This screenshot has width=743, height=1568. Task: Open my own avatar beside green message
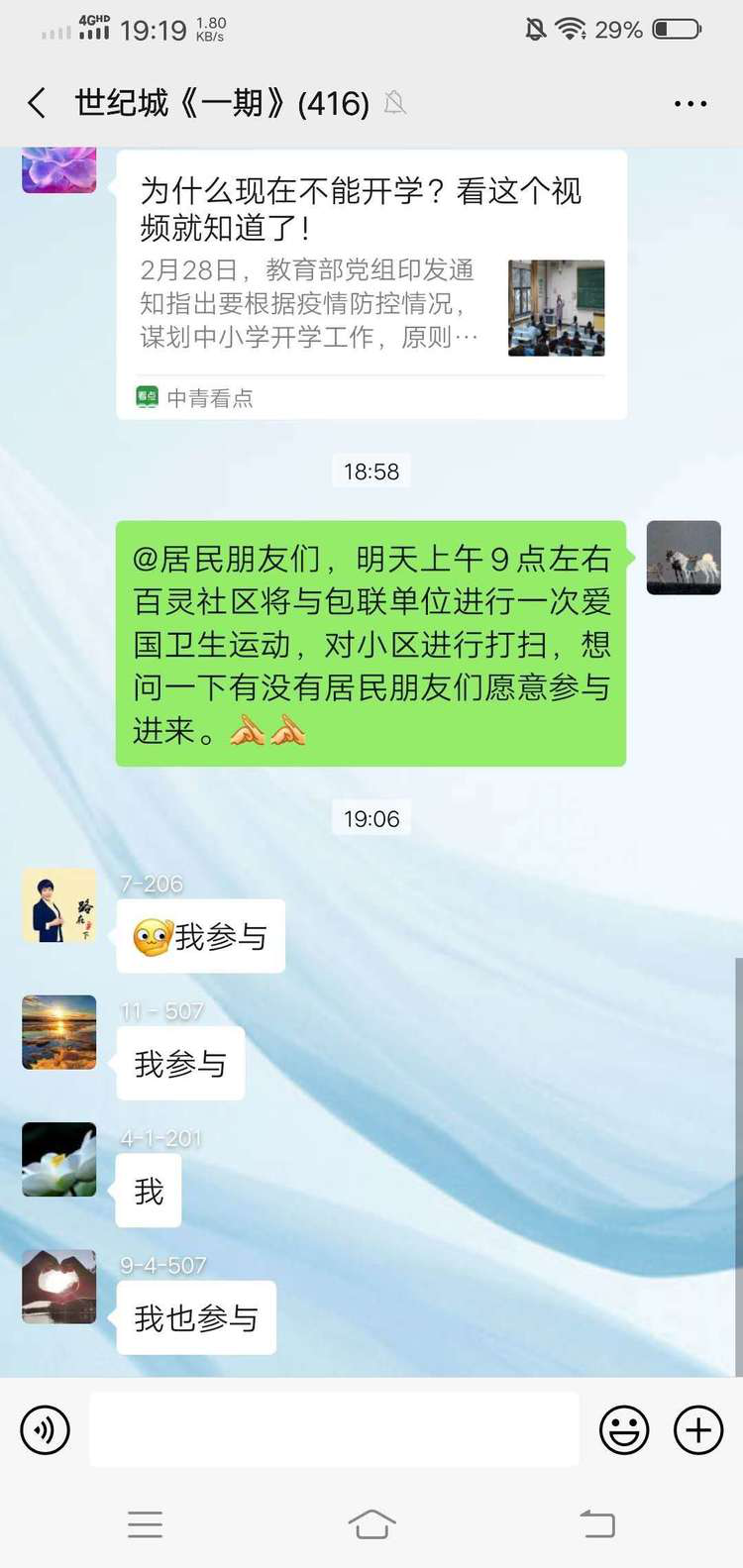(684, 558)
